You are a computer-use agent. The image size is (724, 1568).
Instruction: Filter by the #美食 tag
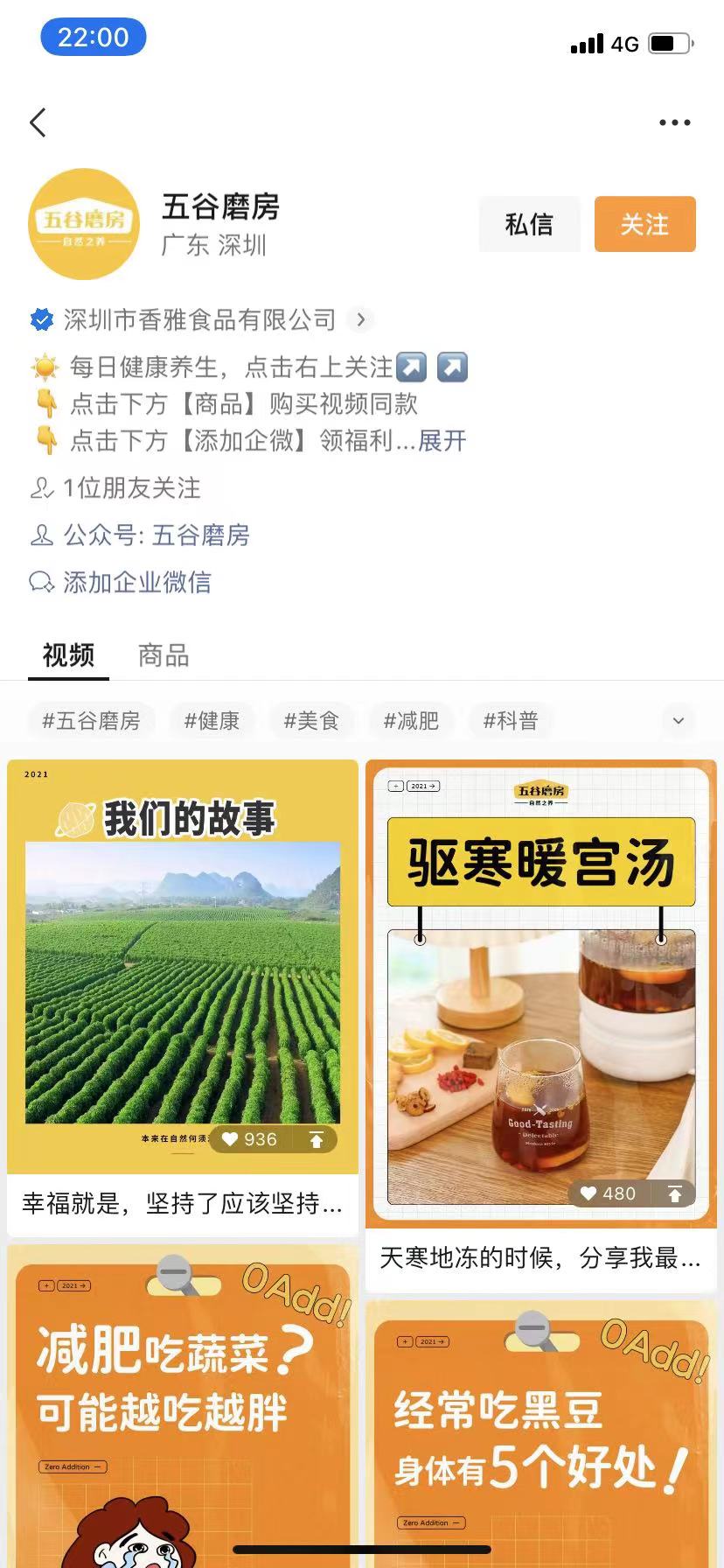[x=311, y=721]
